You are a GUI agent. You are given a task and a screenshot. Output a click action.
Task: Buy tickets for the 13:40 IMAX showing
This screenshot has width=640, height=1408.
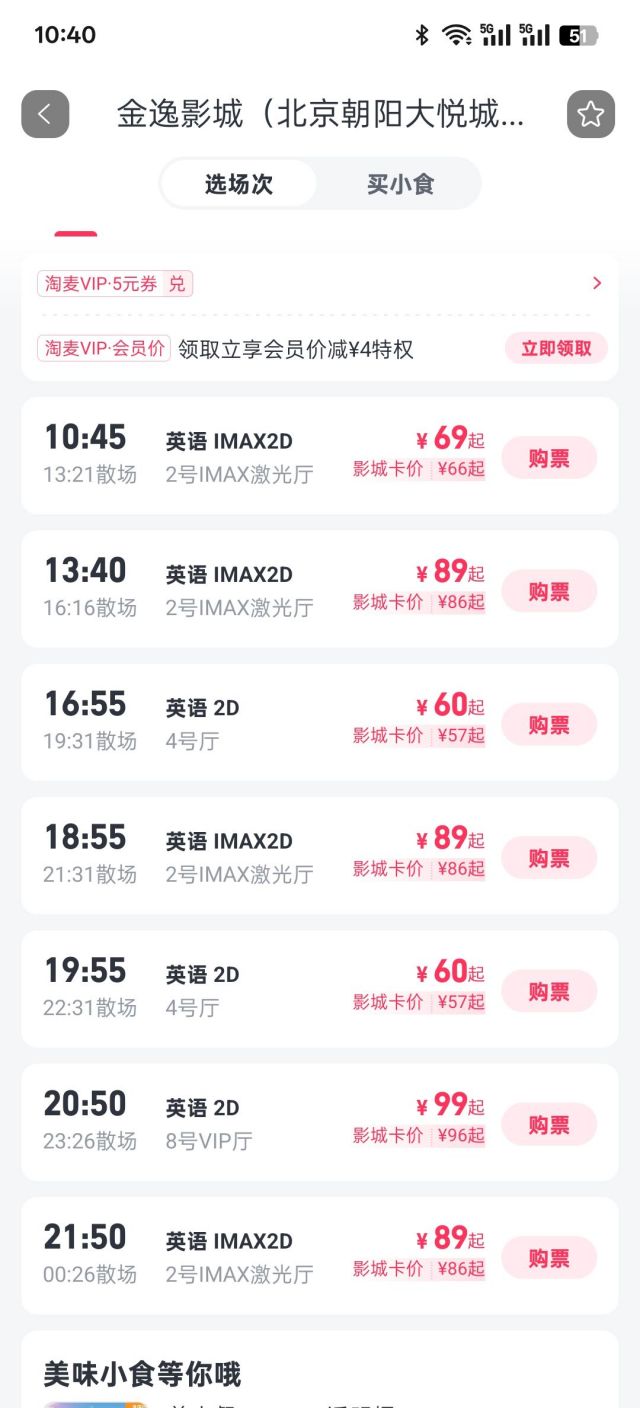(548, 591)
